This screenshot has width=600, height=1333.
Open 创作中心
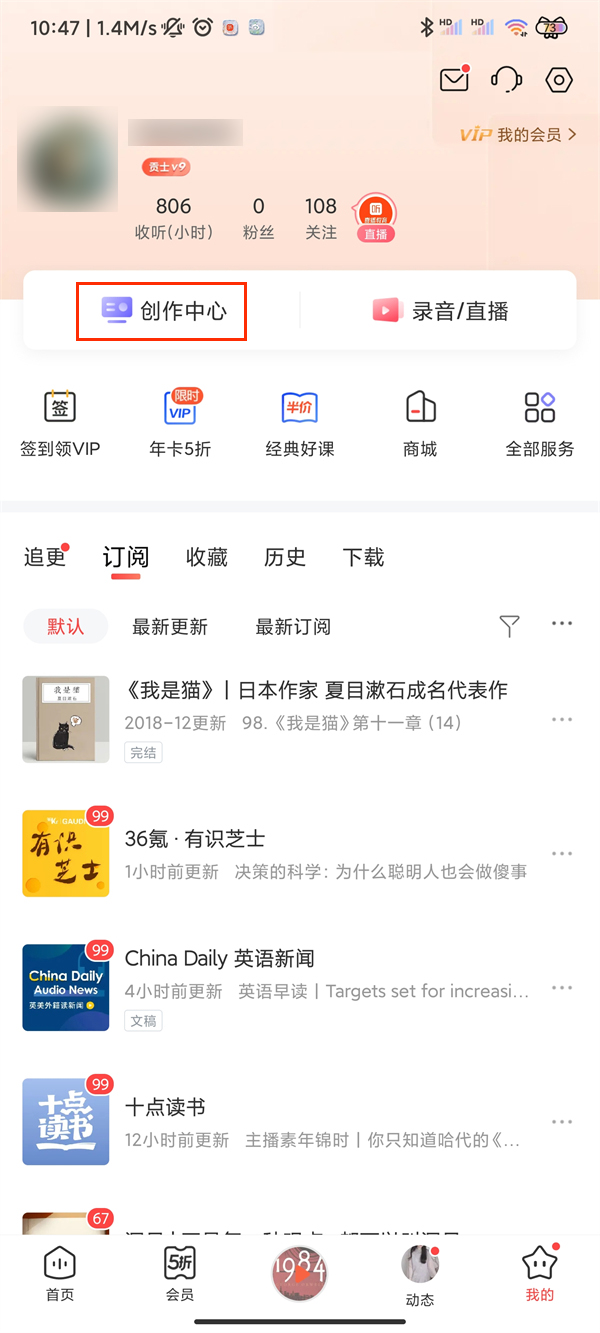(163, 311)
